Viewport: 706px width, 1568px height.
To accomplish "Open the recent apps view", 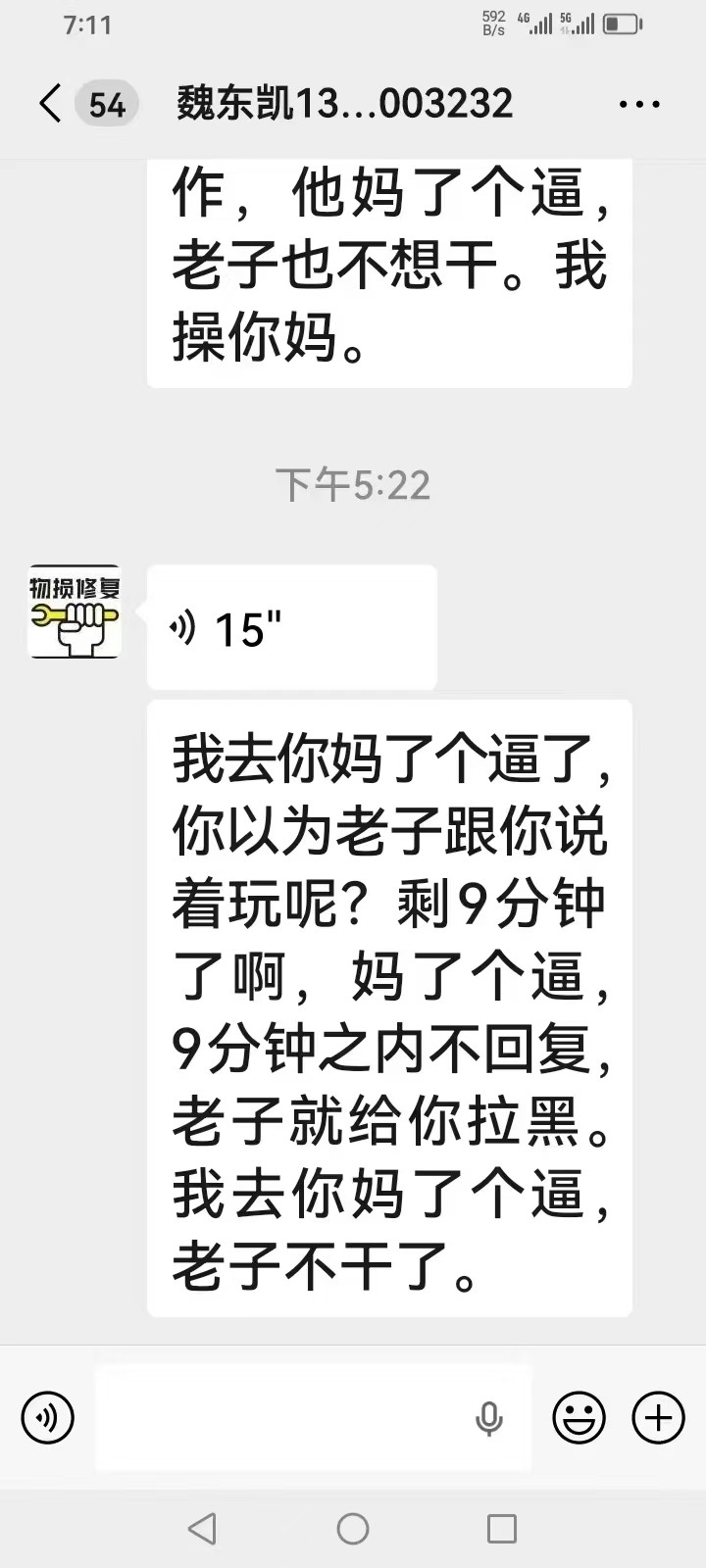I will (502, 1528).
